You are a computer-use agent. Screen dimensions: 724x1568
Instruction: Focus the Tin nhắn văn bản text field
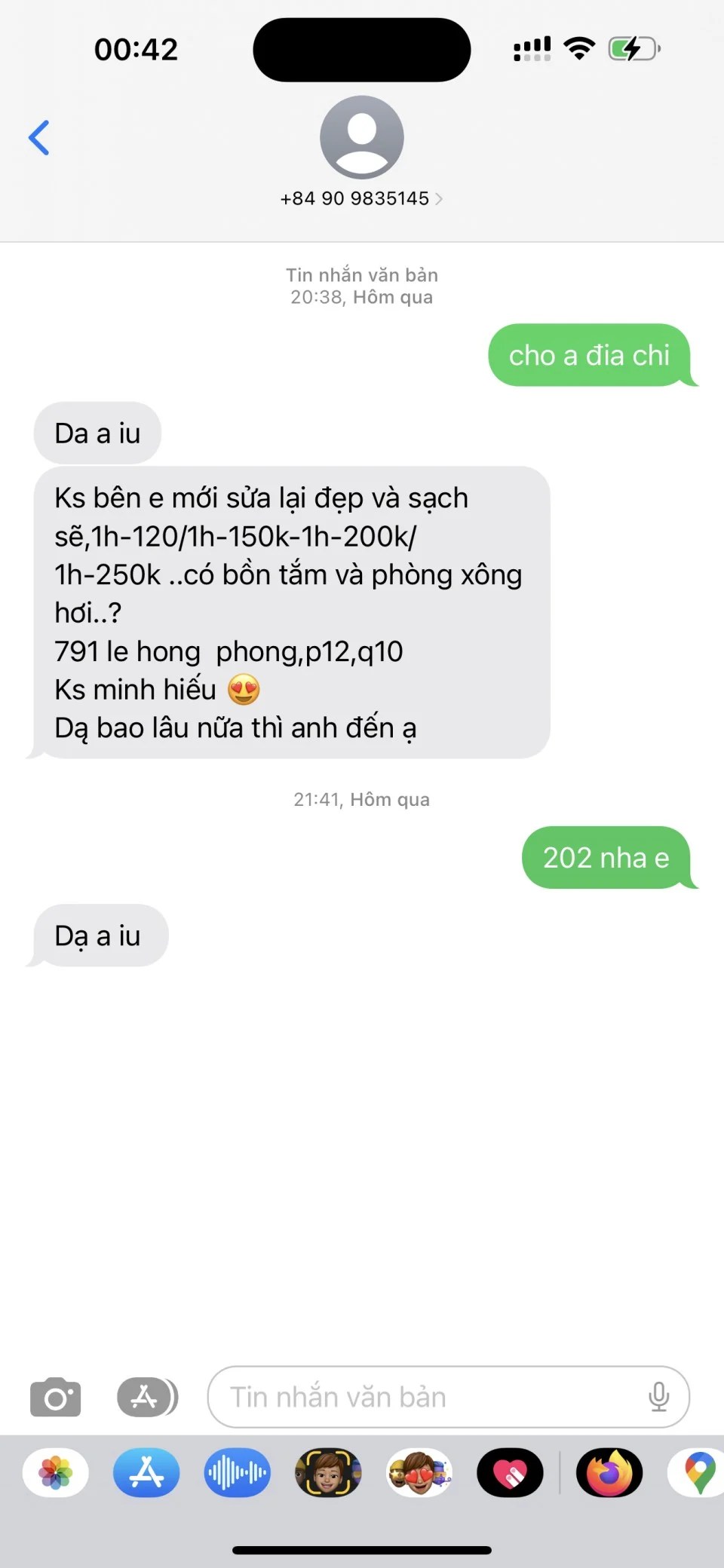[430, 1398]
